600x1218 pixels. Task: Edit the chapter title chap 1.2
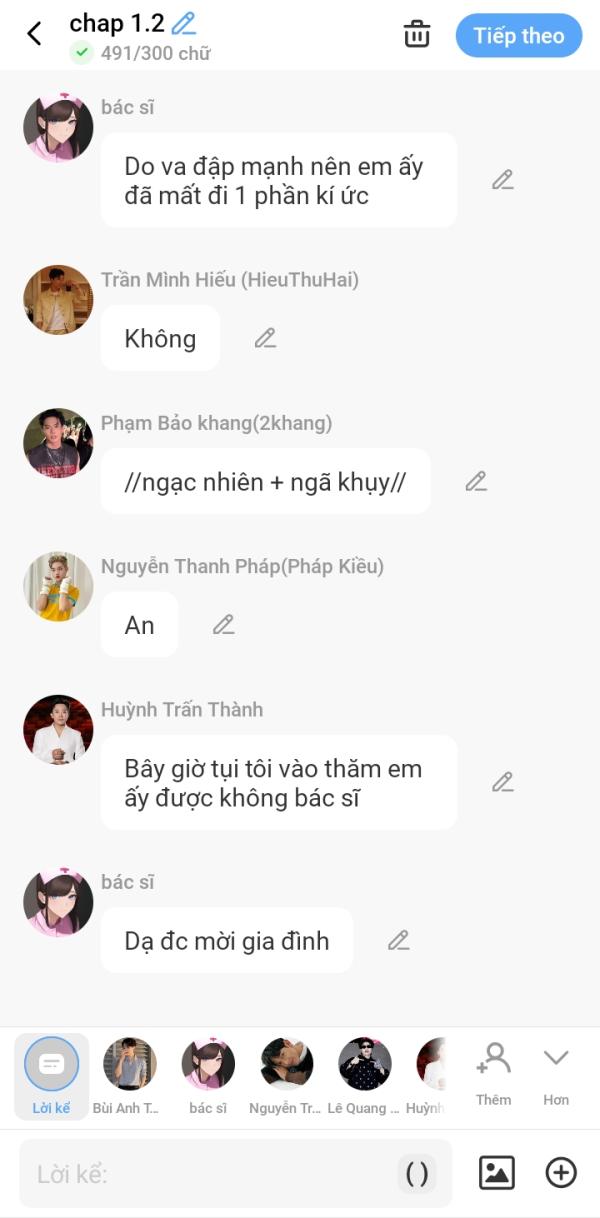pyautogui.click(x=184, y=23)
